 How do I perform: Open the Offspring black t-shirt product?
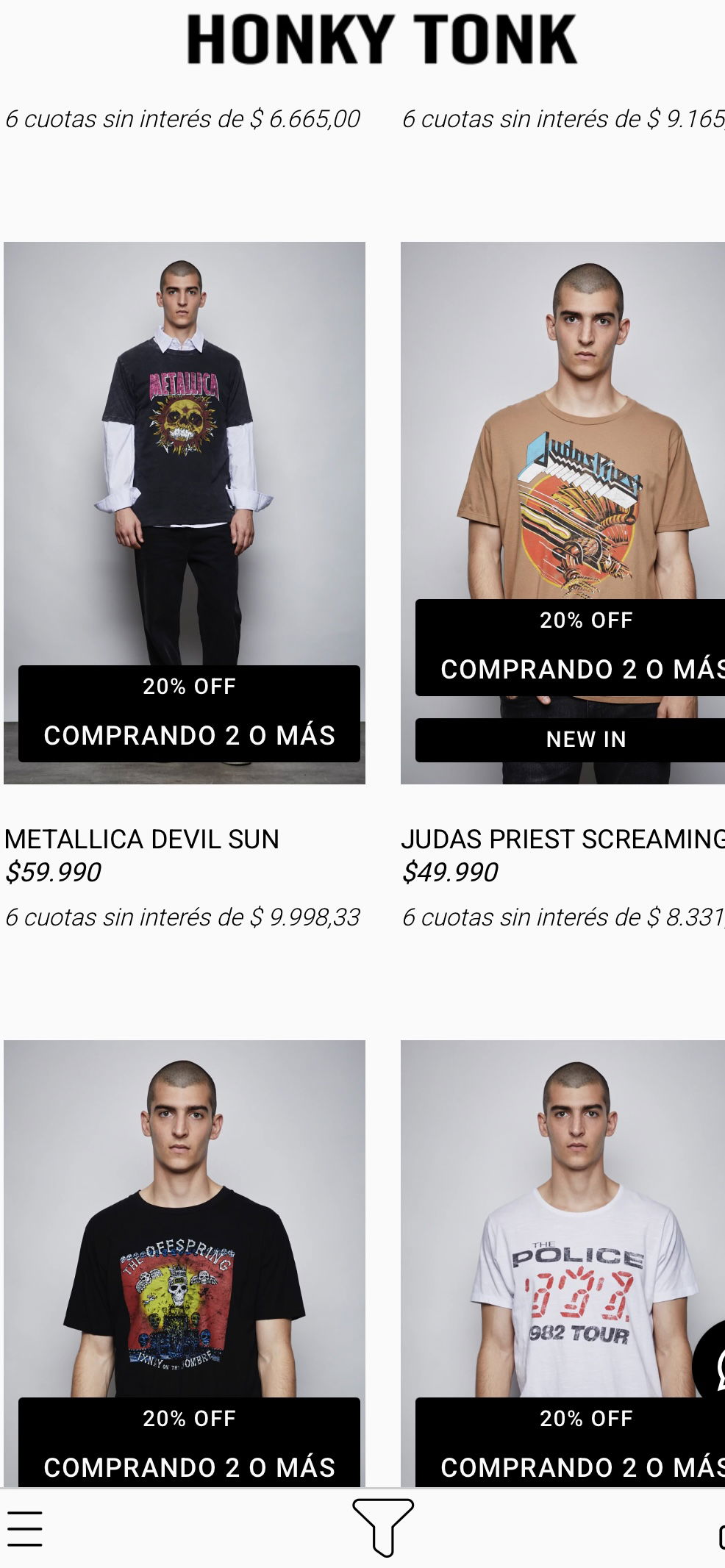pyautogui.click(x=185, y=1263)
